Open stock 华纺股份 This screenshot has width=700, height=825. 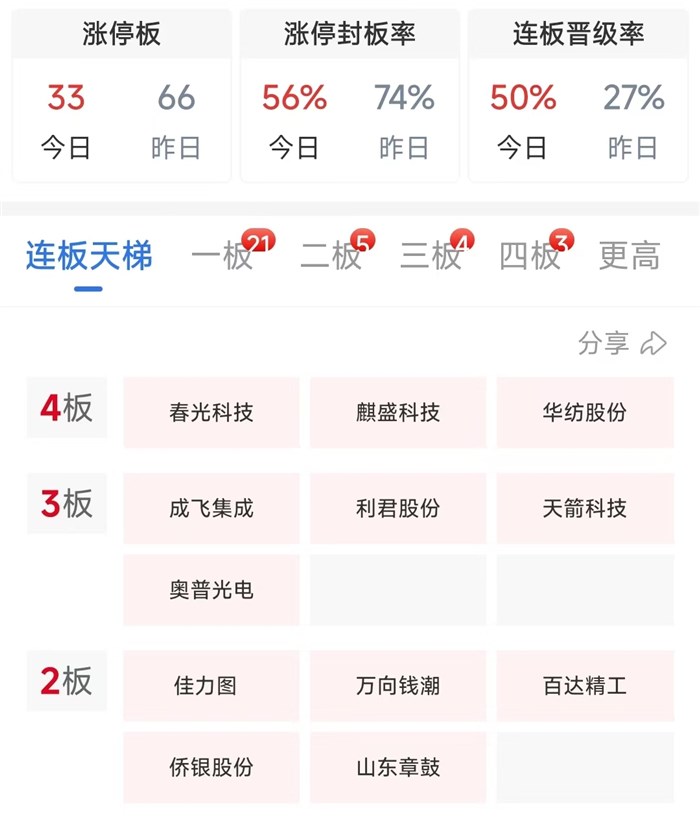[x=585, y=412]
